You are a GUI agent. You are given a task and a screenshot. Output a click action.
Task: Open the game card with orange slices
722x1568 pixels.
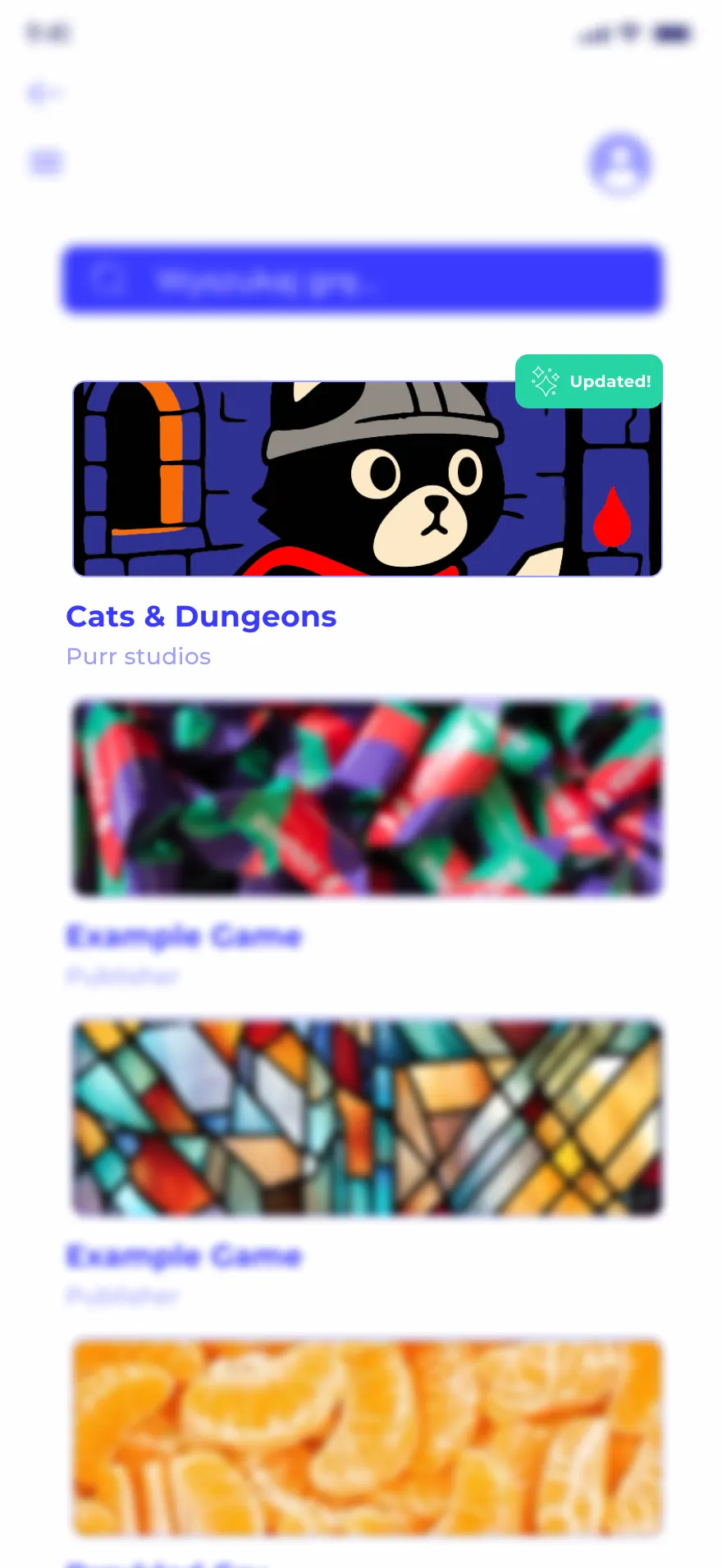tap(367, 1437)
